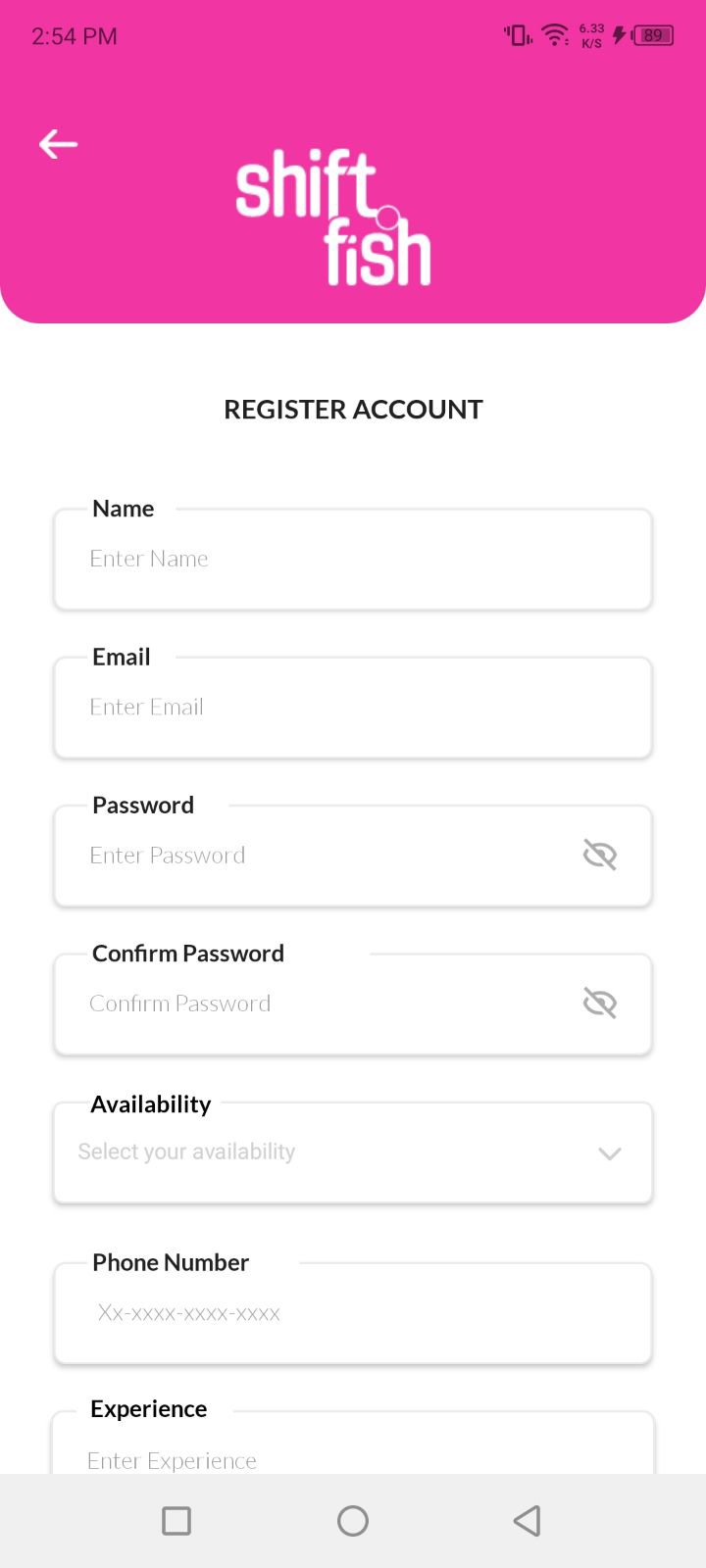Image resolution: width=706 pixels, height=1568 pixels.
Task: Tap the back triangle navigation button
Action: coord(527,1521)
